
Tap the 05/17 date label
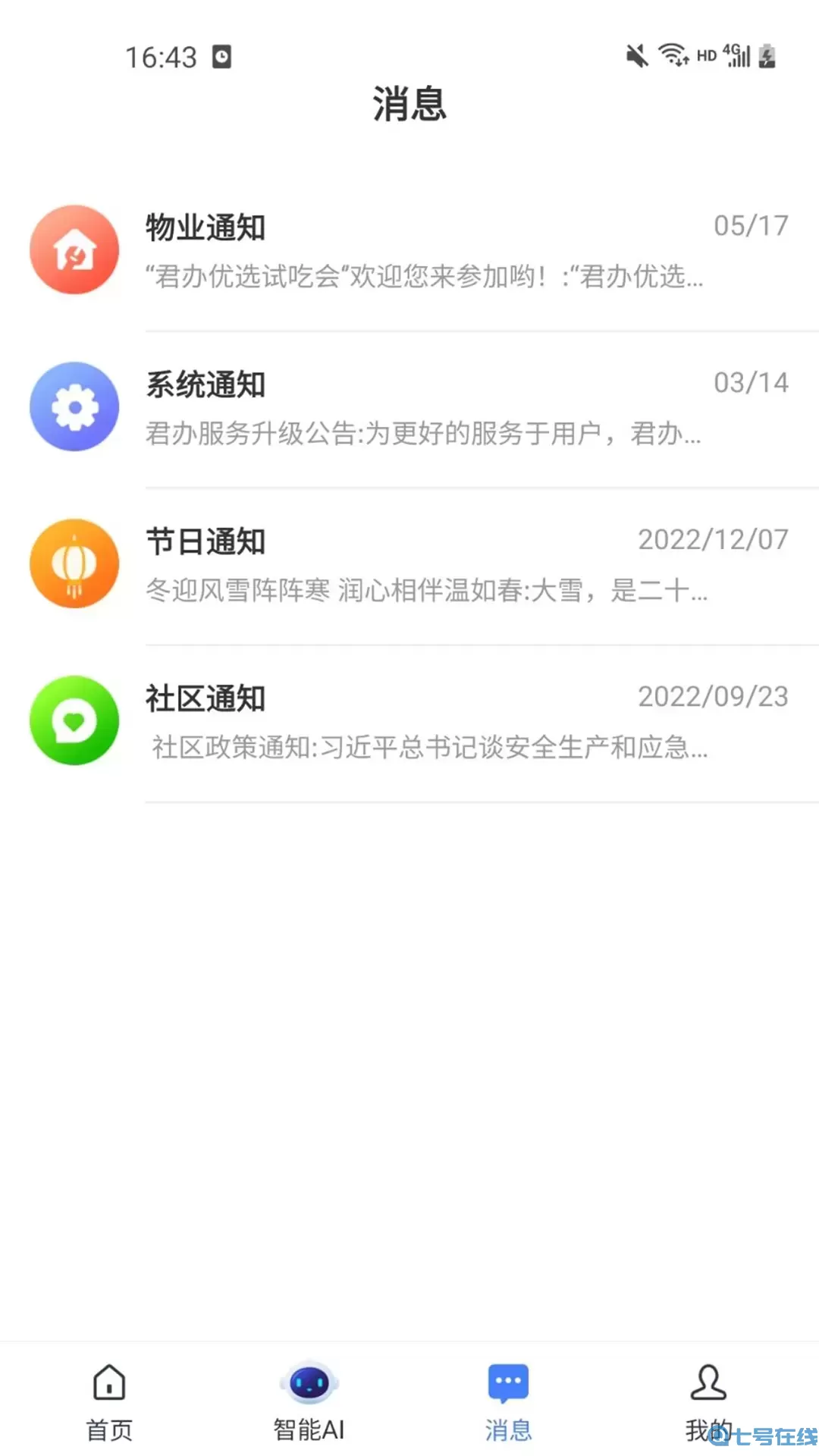pyautogui.click(x=749, y=225)
